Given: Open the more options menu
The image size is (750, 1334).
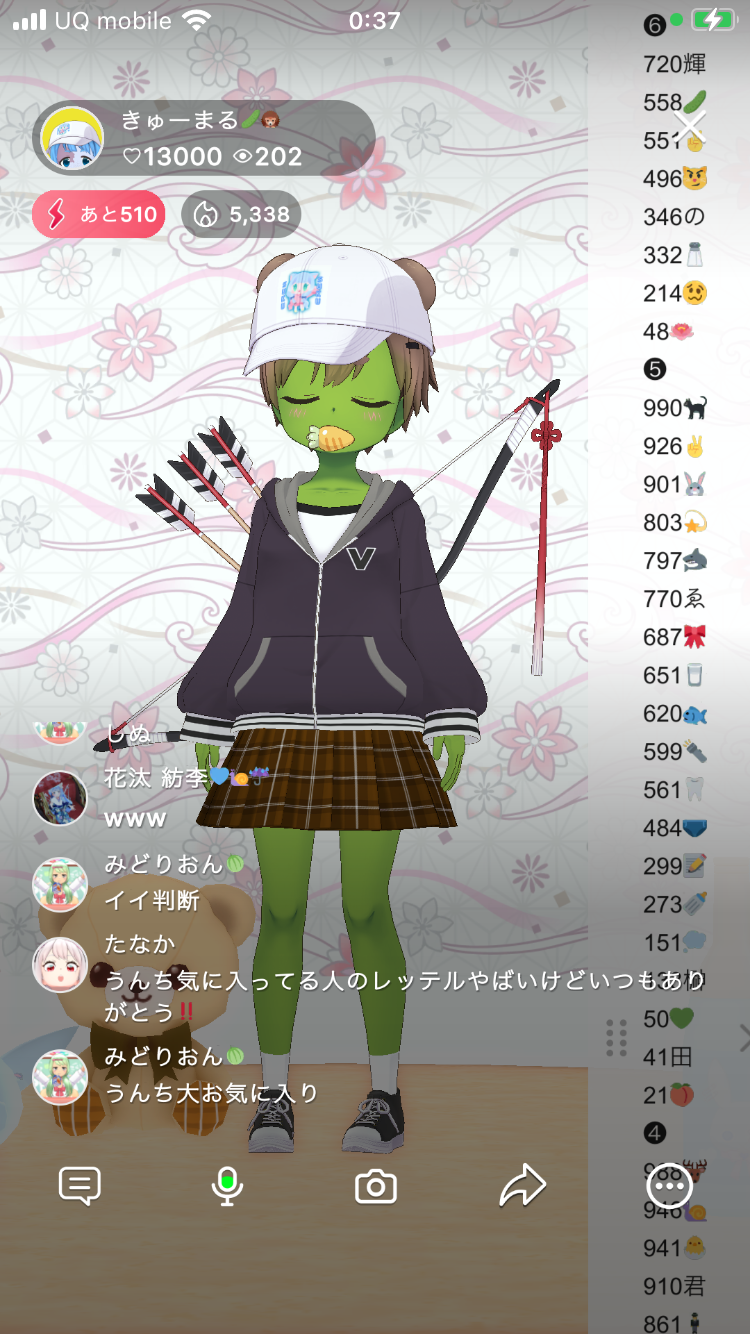Looking at the screenshot, I should (669, 1186).
